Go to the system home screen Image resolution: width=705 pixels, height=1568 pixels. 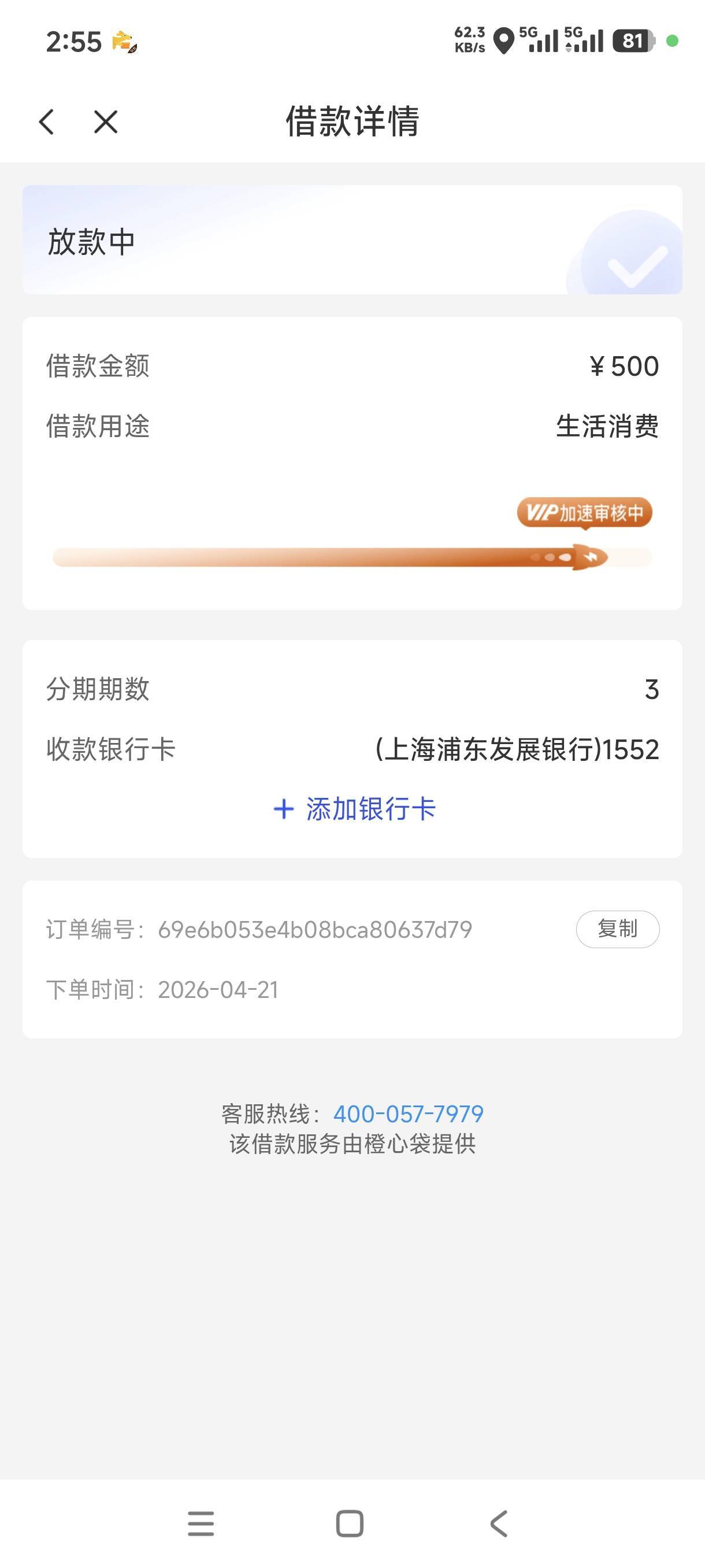(350, 1523)
